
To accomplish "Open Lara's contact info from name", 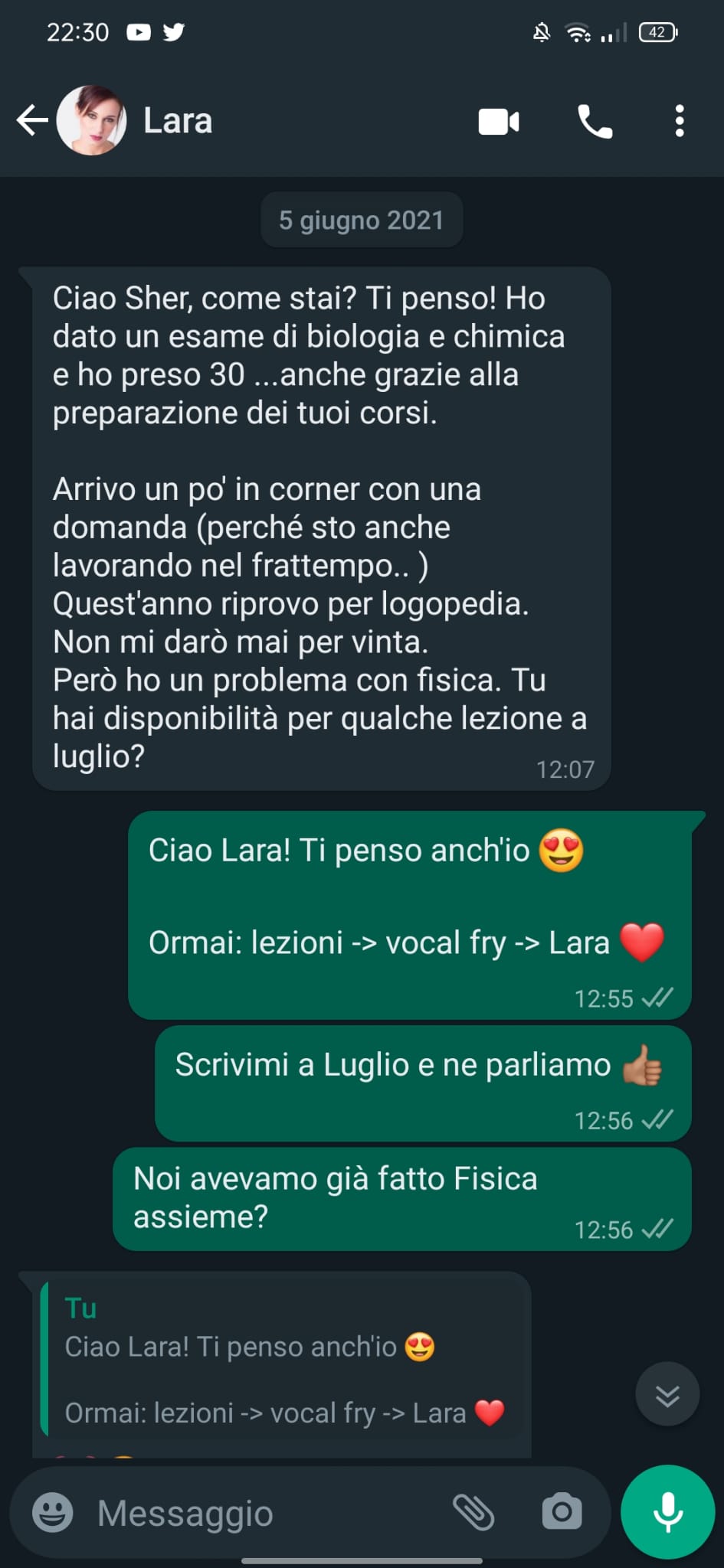I will [178, 121].
